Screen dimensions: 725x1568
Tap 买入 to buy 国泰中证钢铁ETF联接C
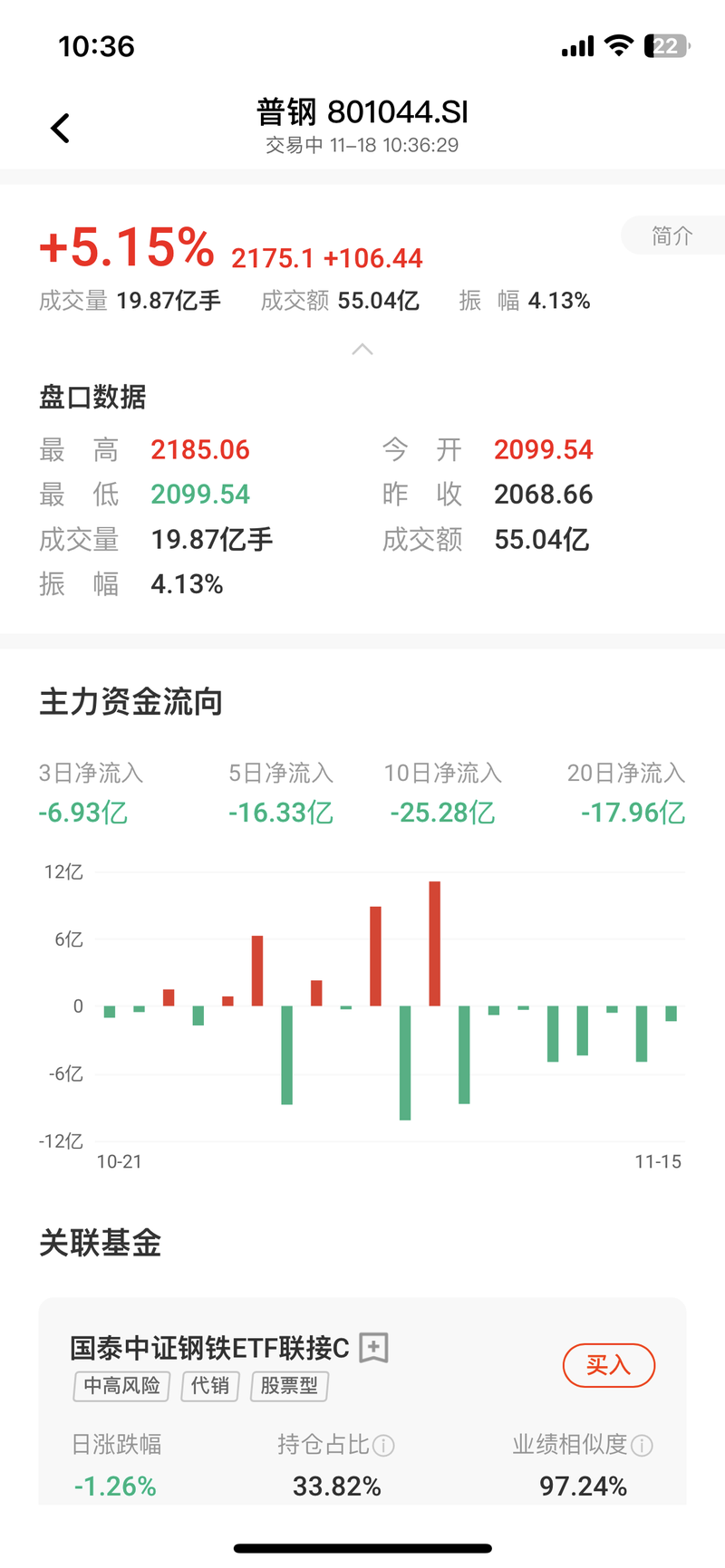[x=608, y=1364]
